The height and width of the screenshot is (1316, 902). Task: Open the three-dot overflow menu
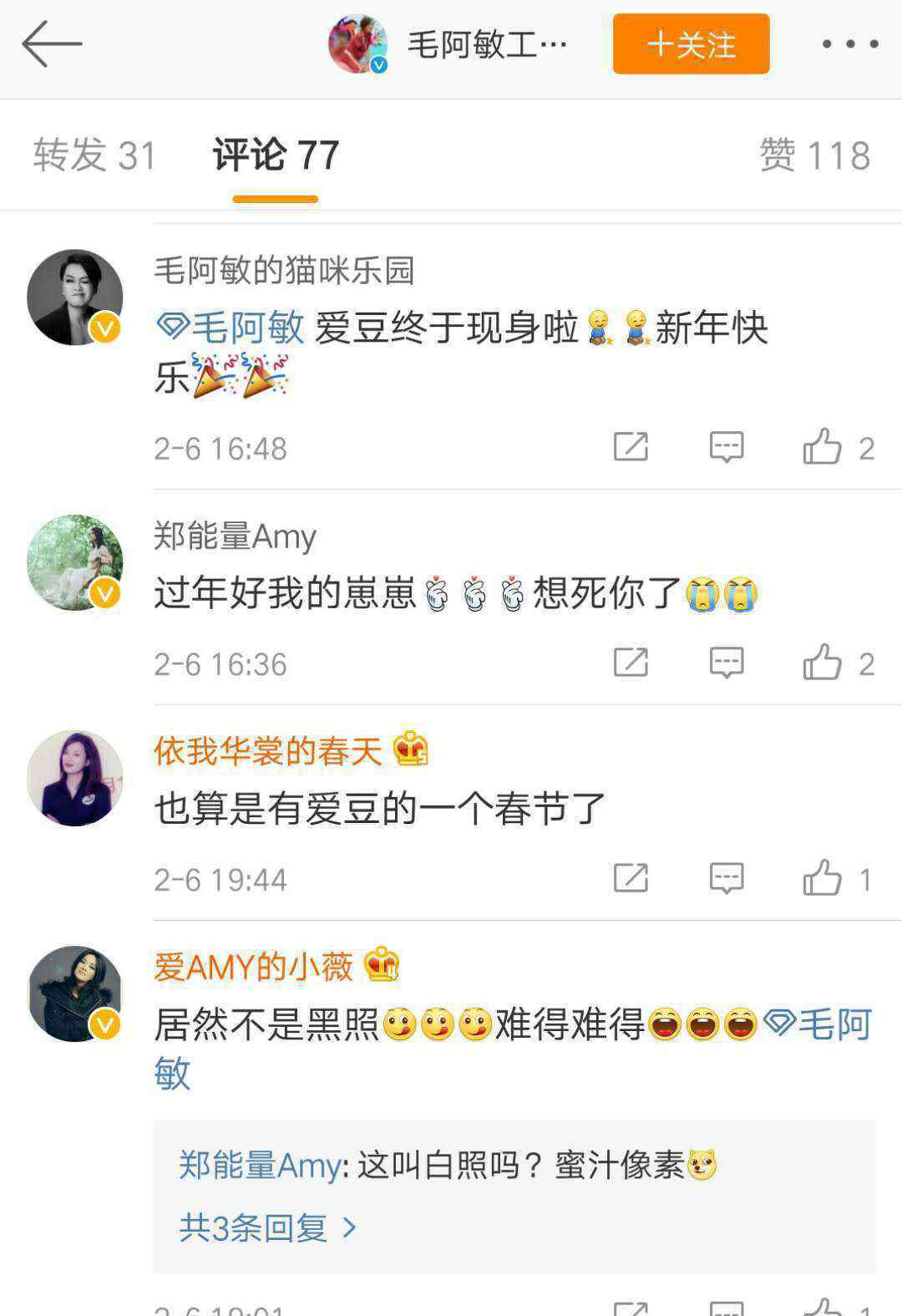coord(849,44)
